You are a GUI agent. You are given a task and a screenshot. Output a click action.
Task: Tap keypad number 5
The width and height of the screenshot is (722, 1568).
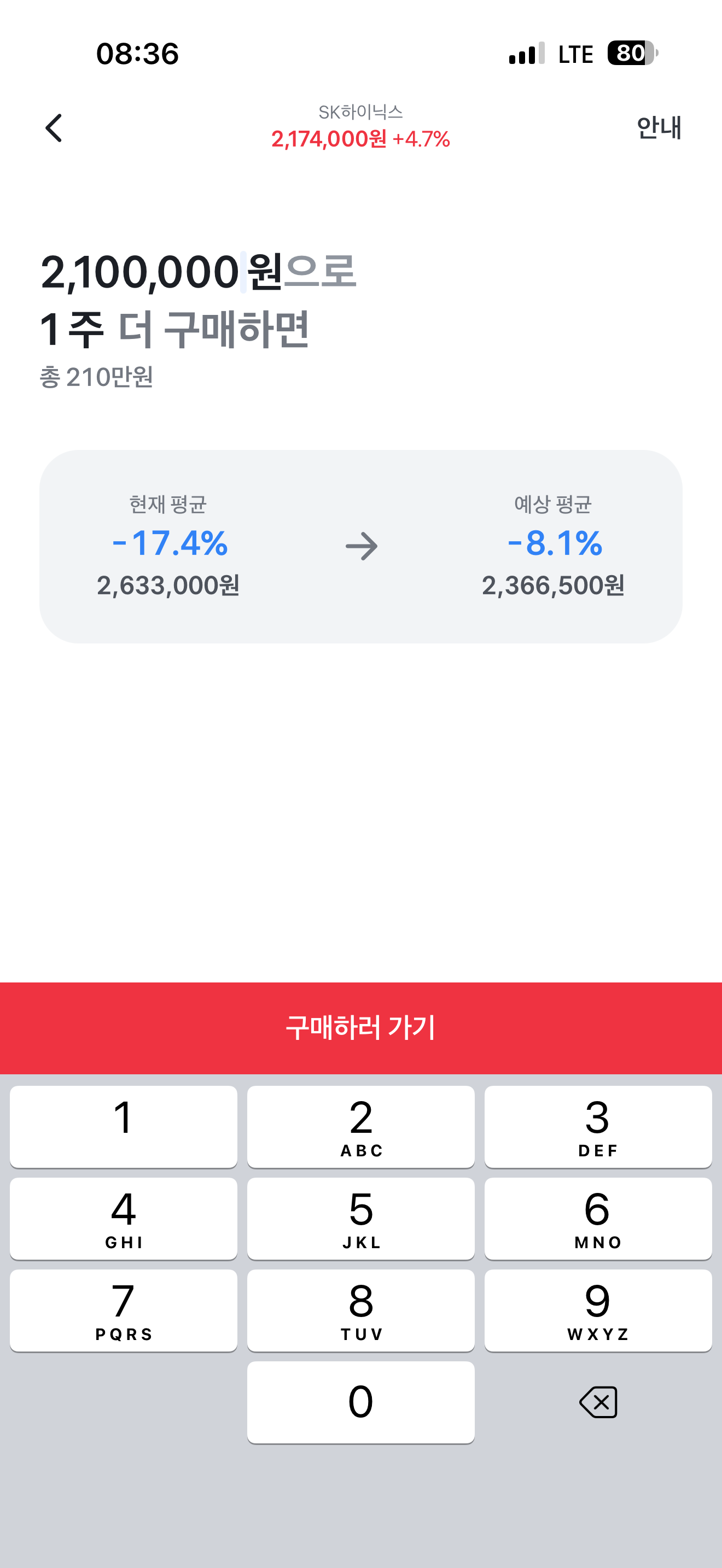361,1219
